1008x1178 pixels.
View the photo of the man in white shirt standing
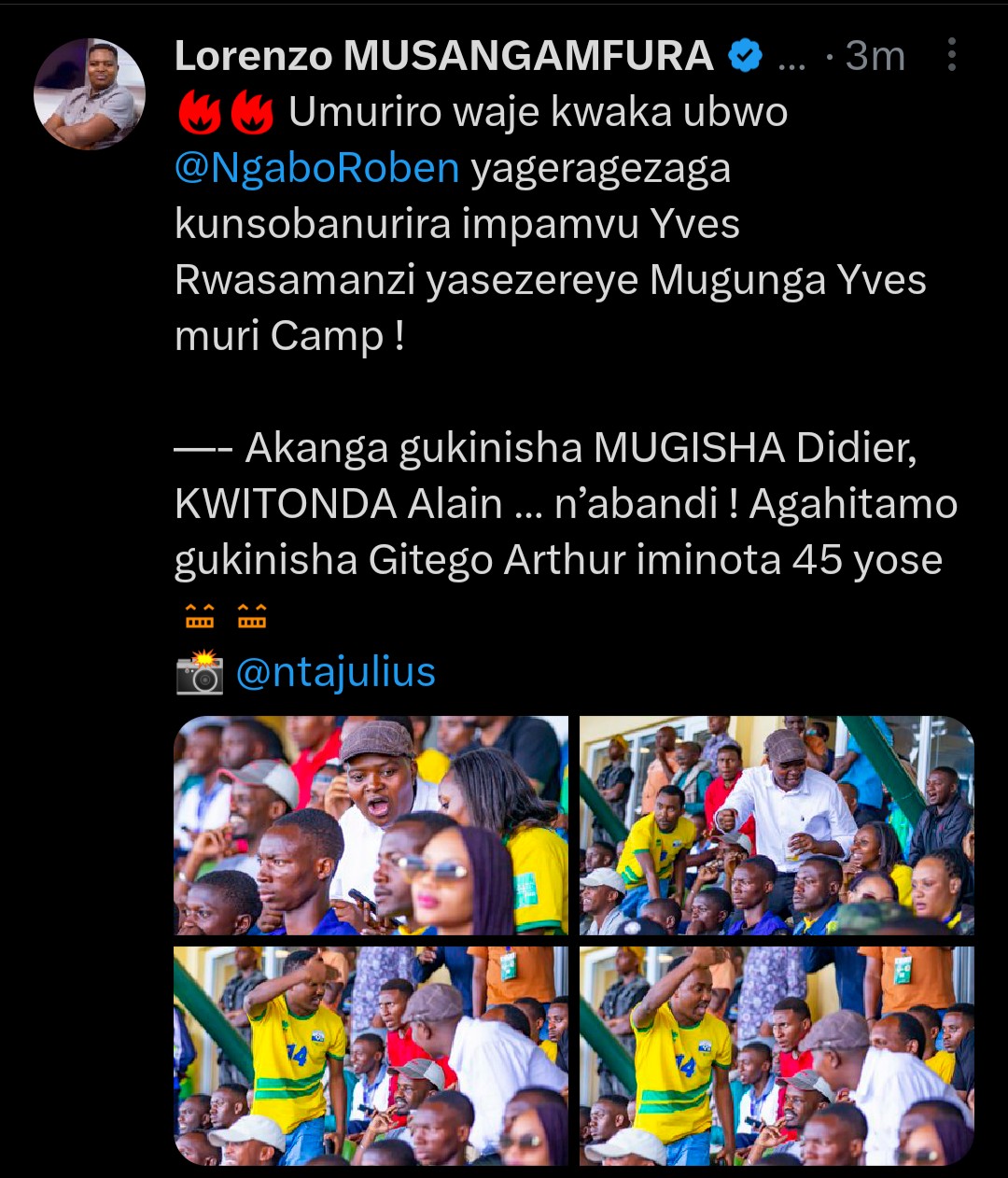point(777,825)
